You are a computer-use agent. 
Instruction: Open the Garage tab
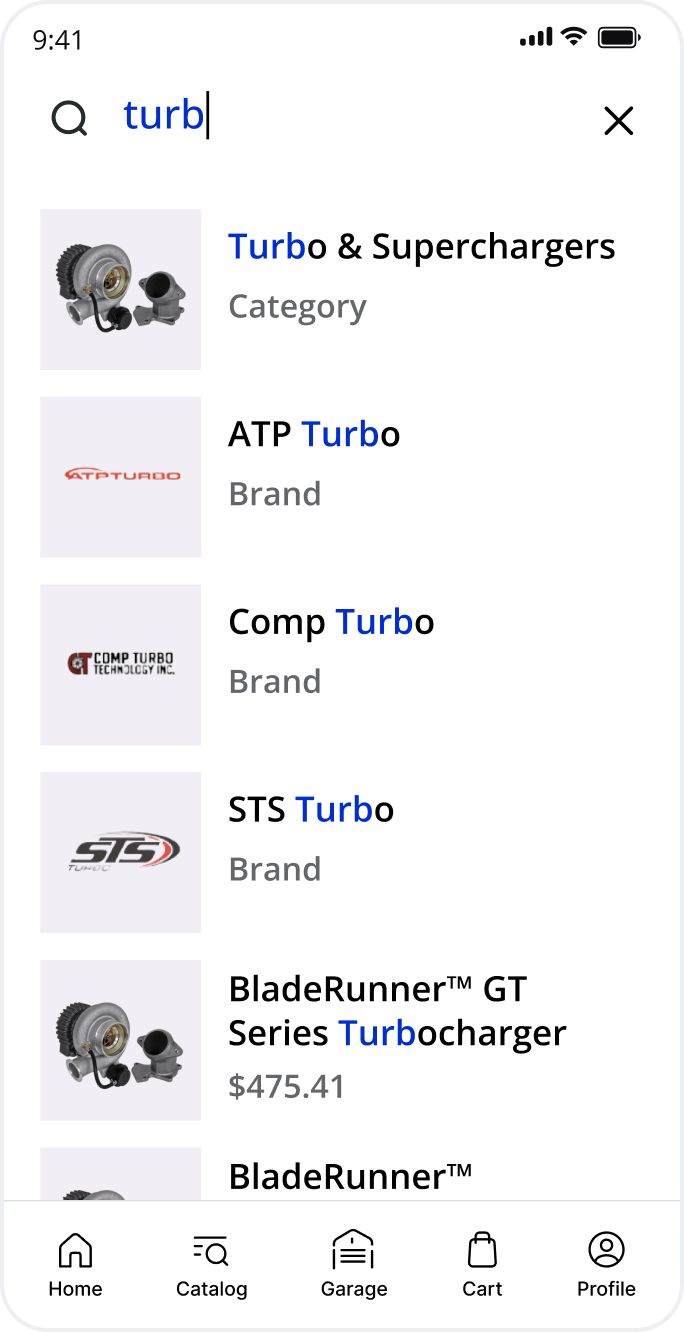(353, 1264)
